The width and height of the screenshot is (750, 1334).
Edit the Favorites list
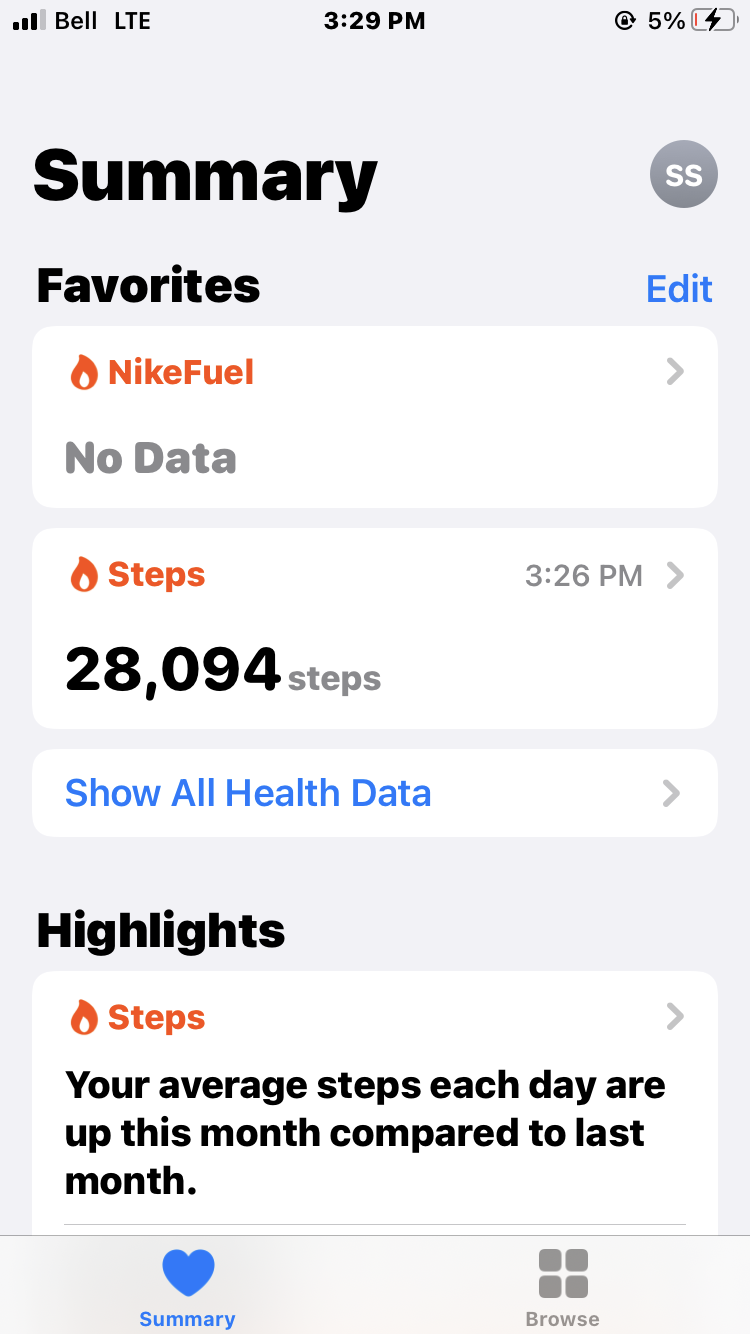(679, 289)
